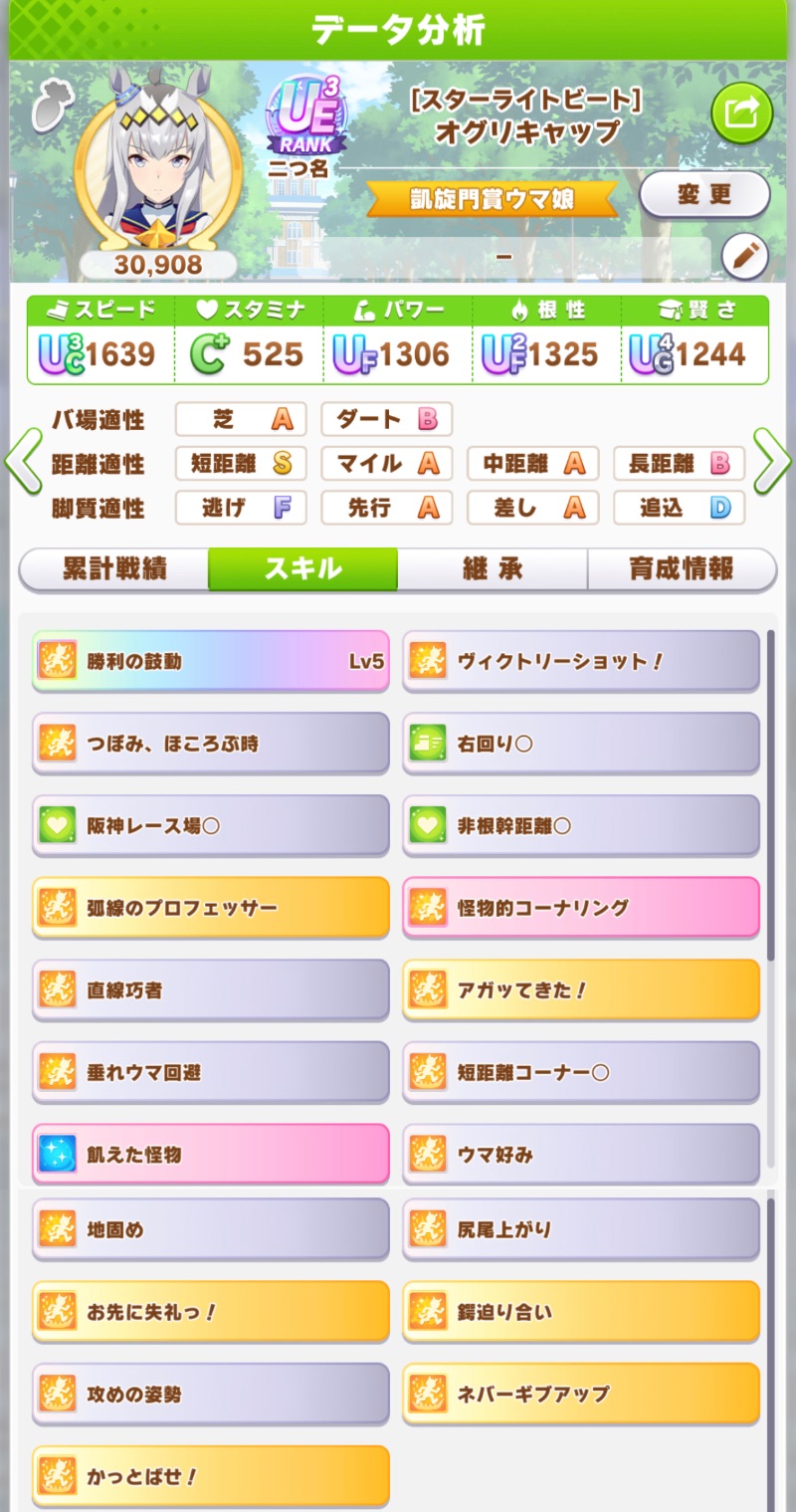Image resolution: width=796 pixels, height=1512 pixels.
Task: Open the 鍔迫り合い skill details
Action: pyautogui.click(x=581, y=1312)
